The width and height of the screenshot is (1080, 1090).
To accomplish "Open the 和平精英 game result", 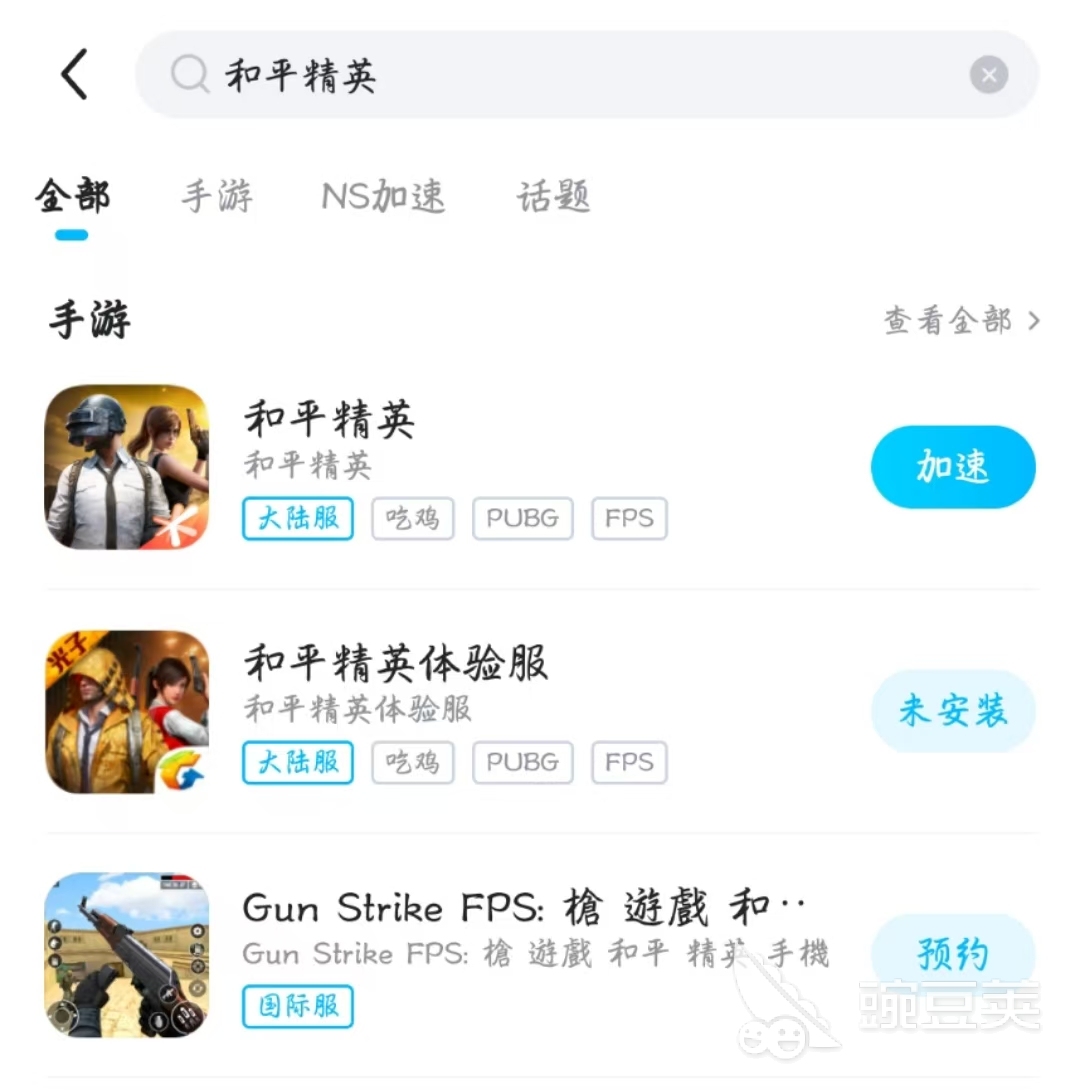I will [330, 420].
